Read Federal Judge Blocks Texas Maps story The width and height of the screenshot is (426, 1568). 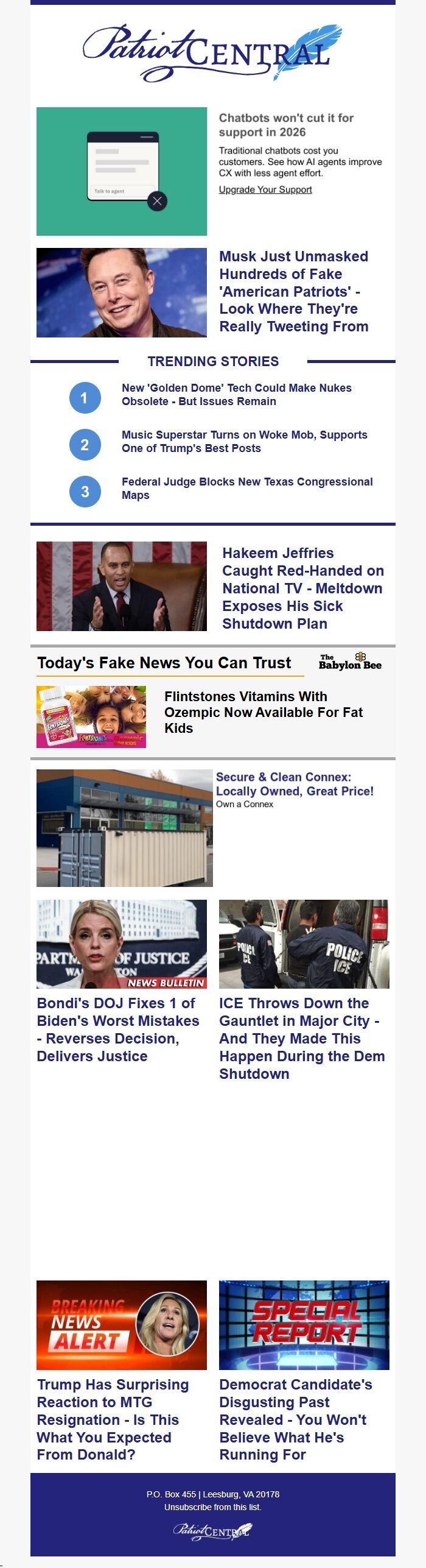pyautogui.click(x=246, y=489)
